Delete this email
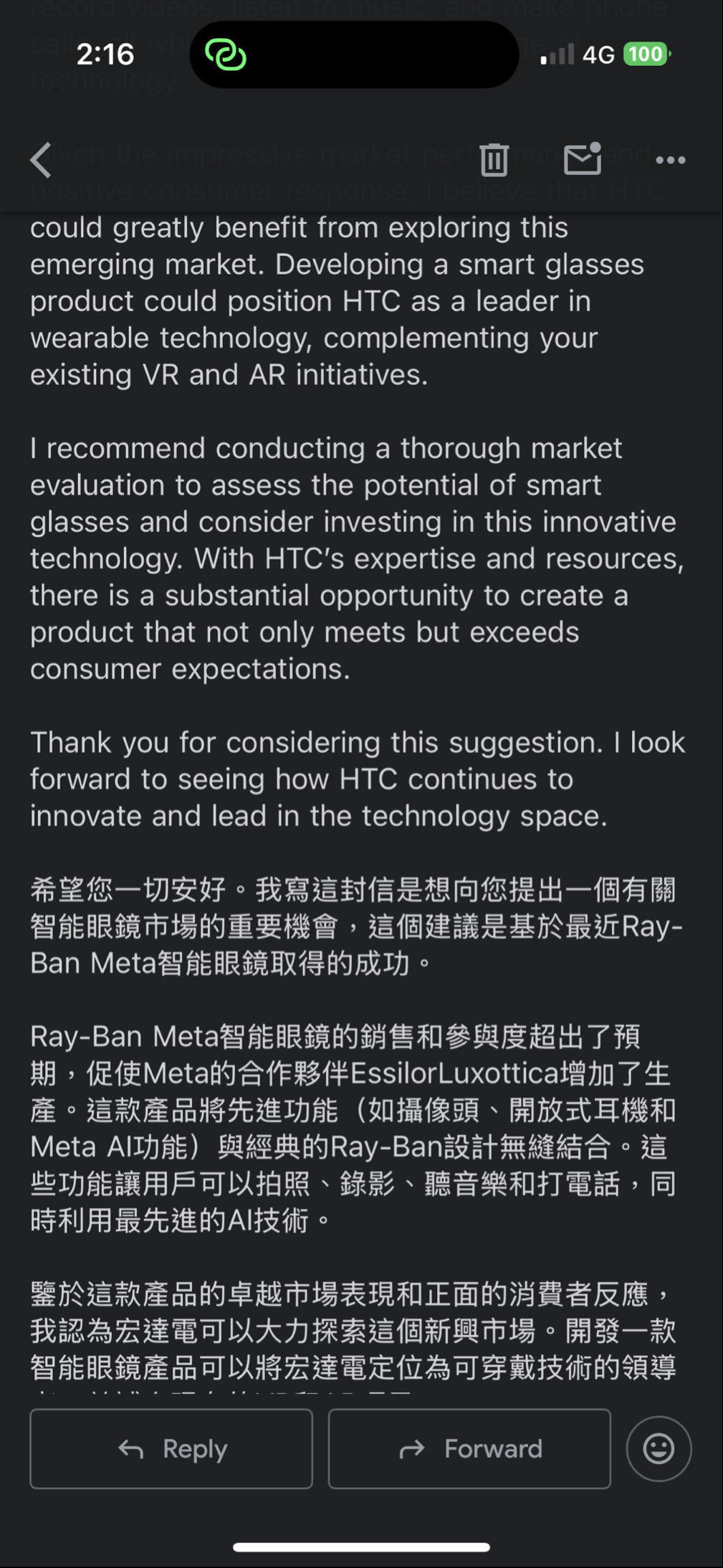 pyautogui.click(x=494, y=159)
